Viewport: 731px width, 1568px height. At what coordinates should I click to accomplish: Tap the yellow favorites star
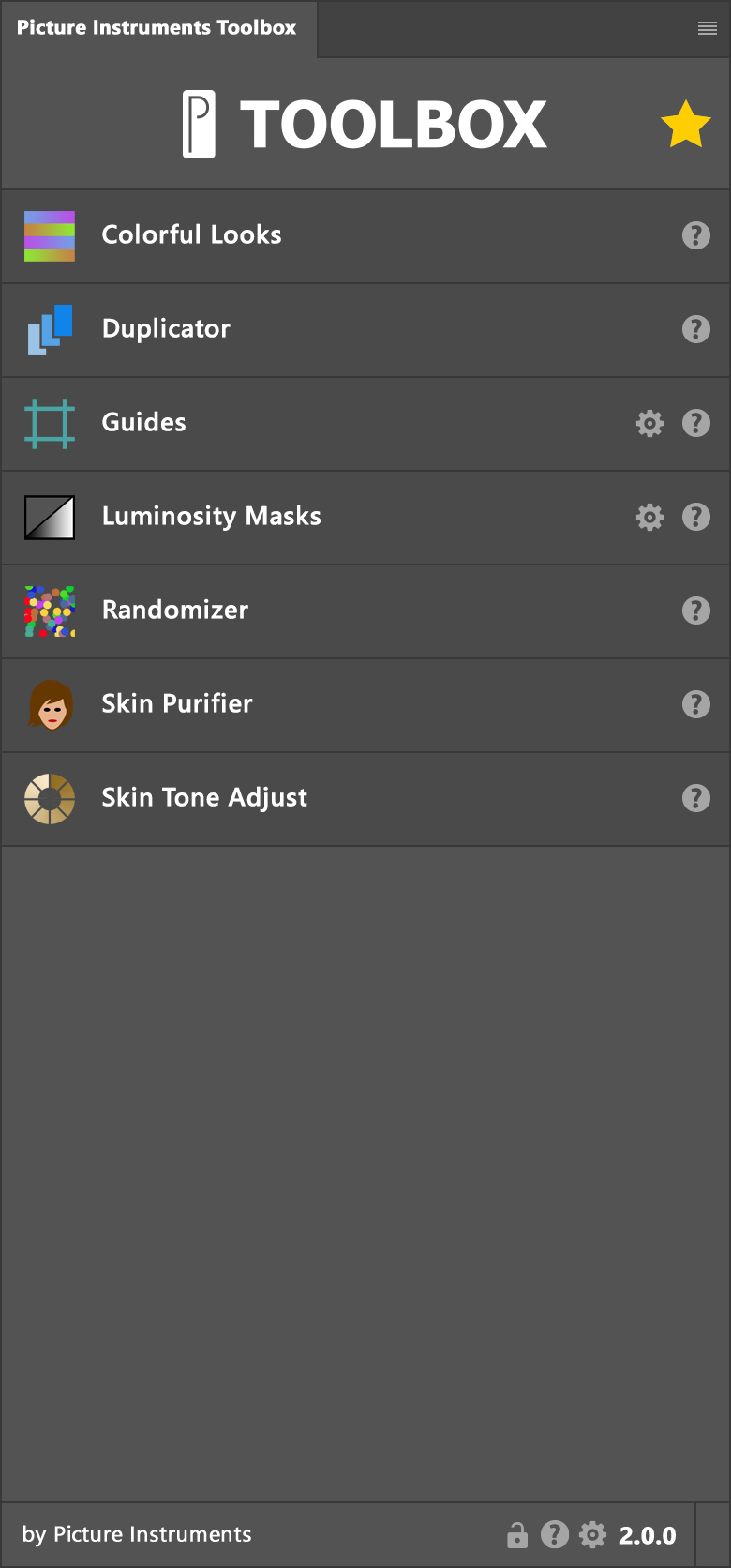tap(685, 125)
